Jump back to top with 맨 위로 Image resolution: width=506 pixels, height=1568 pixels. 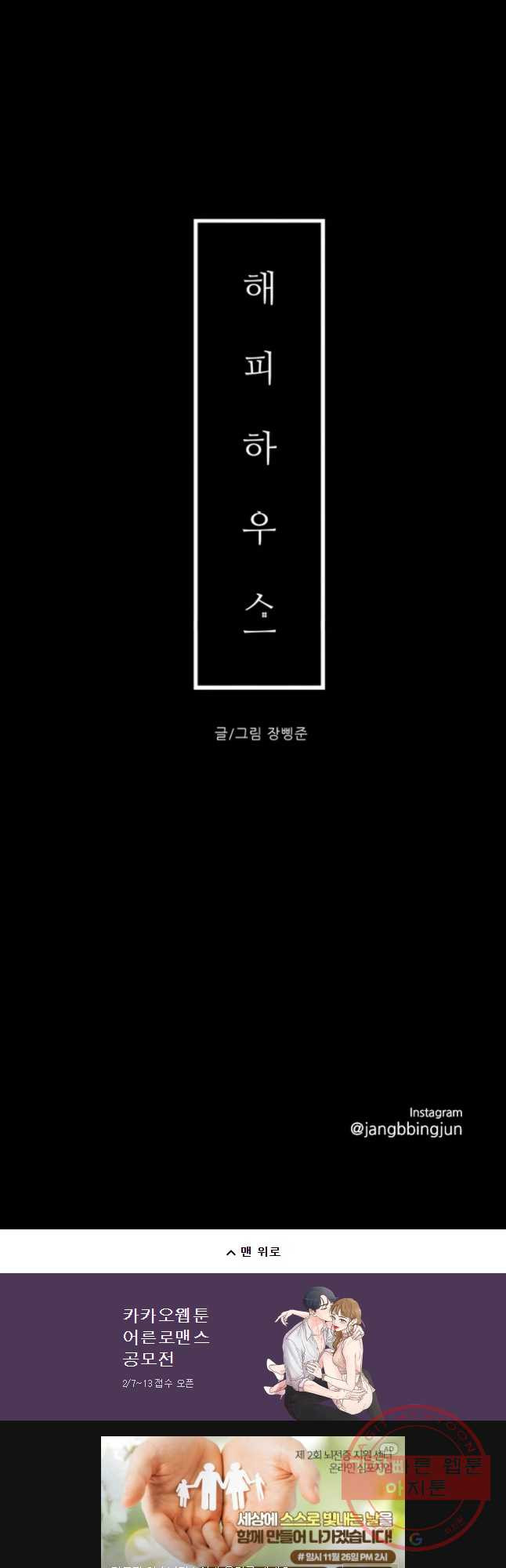(x=253, y=1252)
